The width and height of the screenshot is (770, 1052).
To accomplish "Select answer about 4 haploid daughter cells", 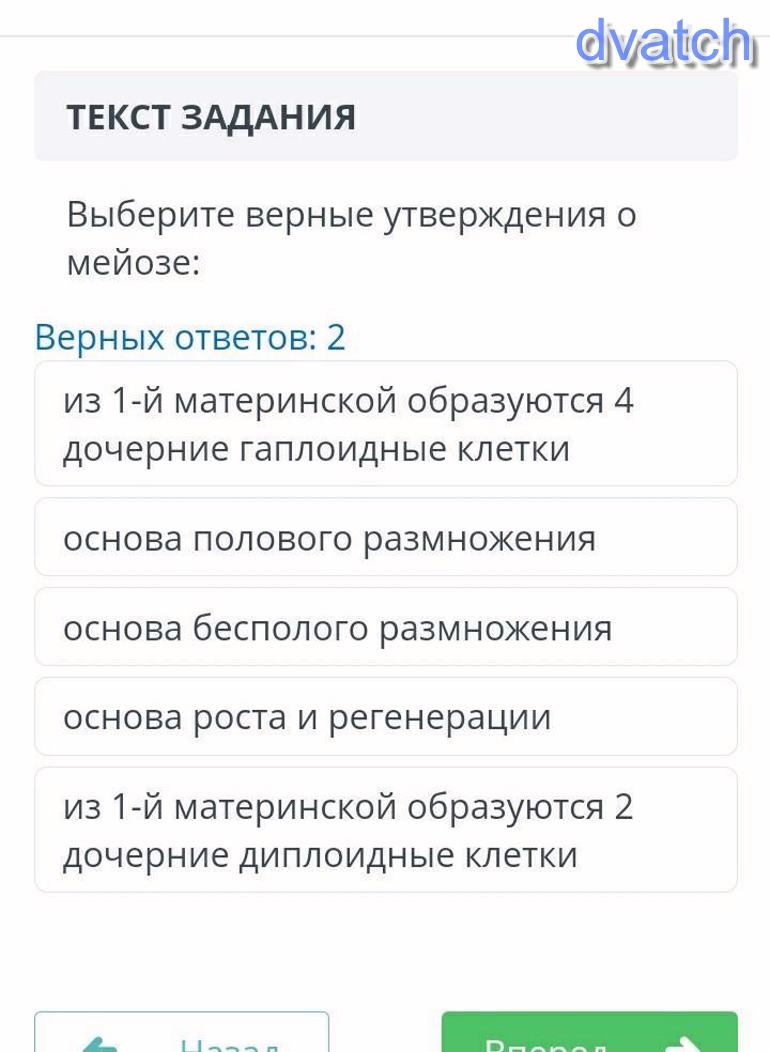I will pos(385,424).
